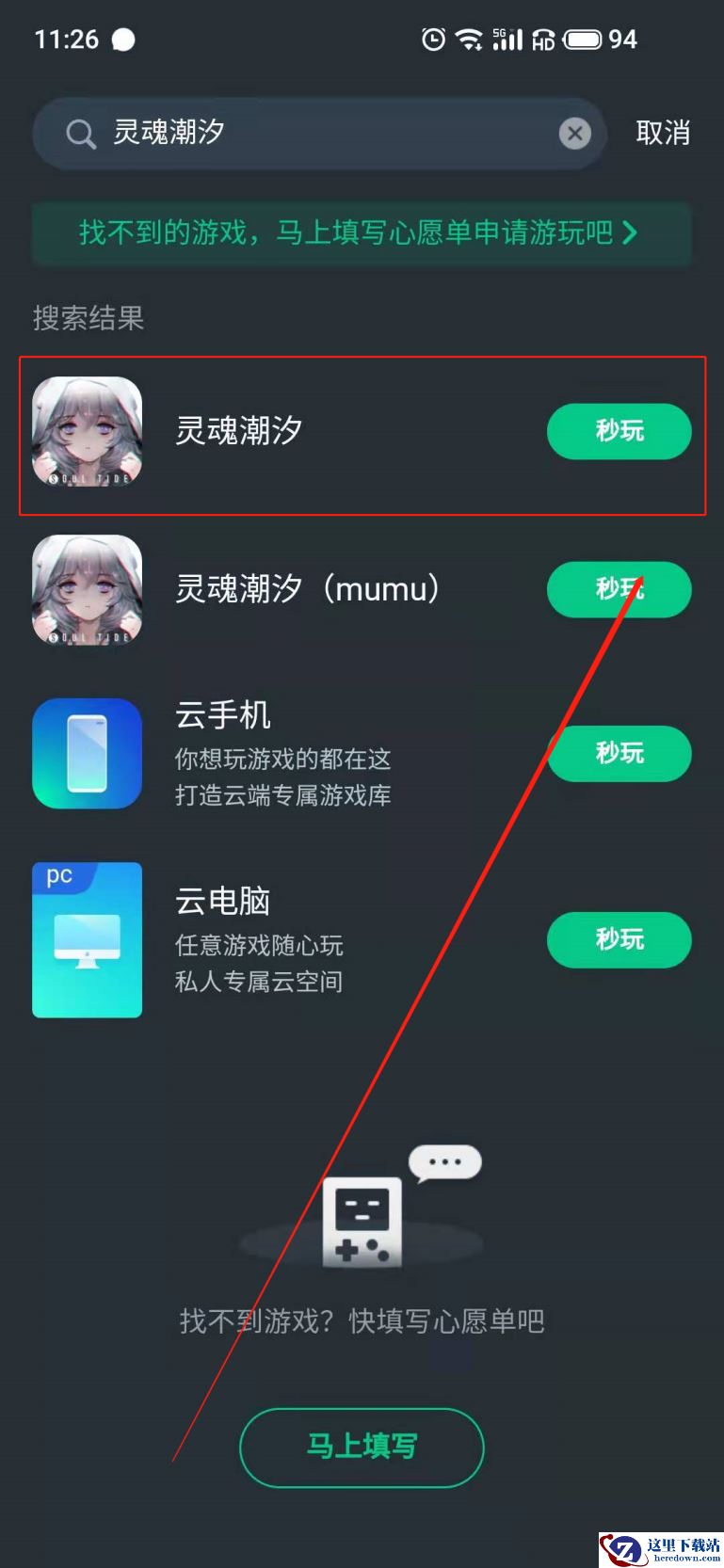724x1568 pixels.
Task: Tap 秒玩 for 灵魂潮汐（mumu）
Action: (x=619, y=589)
